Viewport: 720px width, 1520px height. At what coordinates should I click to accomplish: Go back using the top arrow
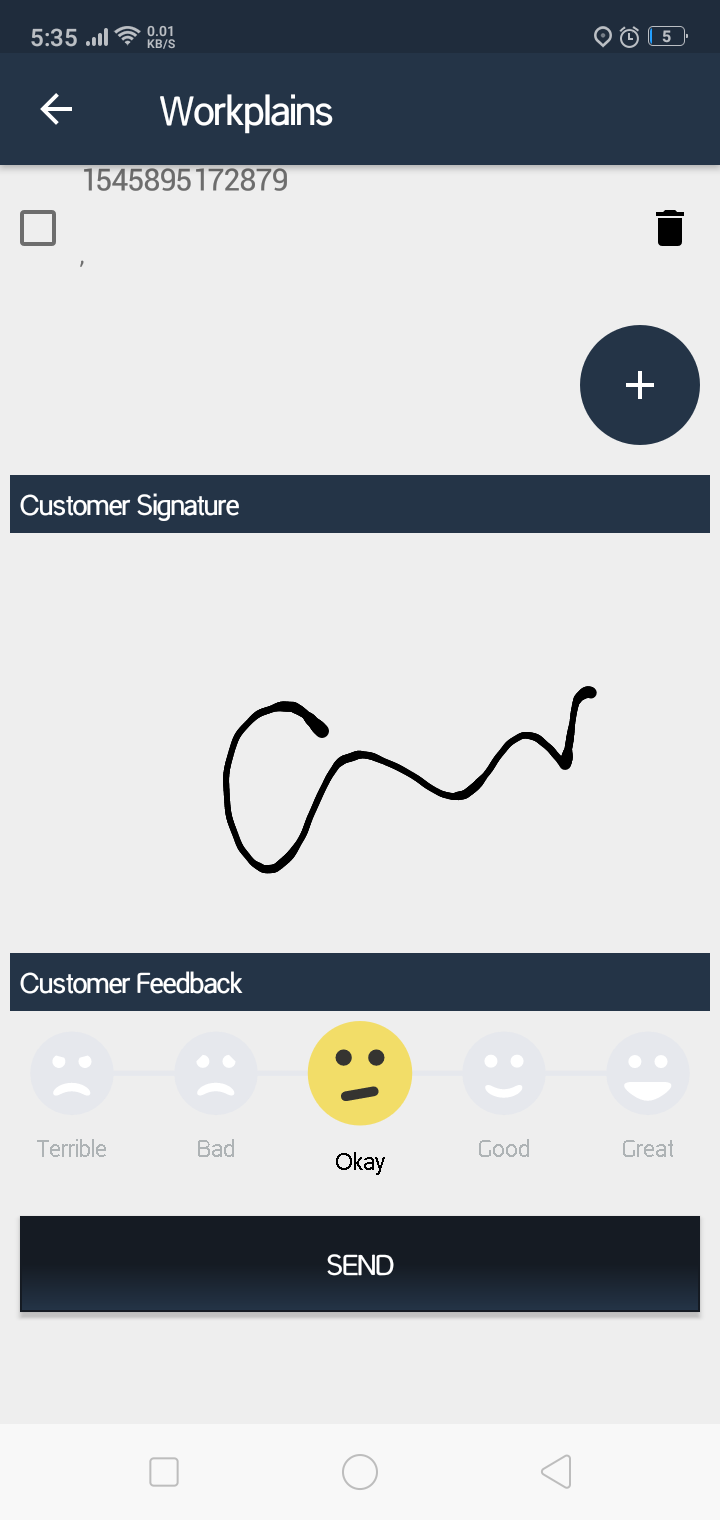56,109
